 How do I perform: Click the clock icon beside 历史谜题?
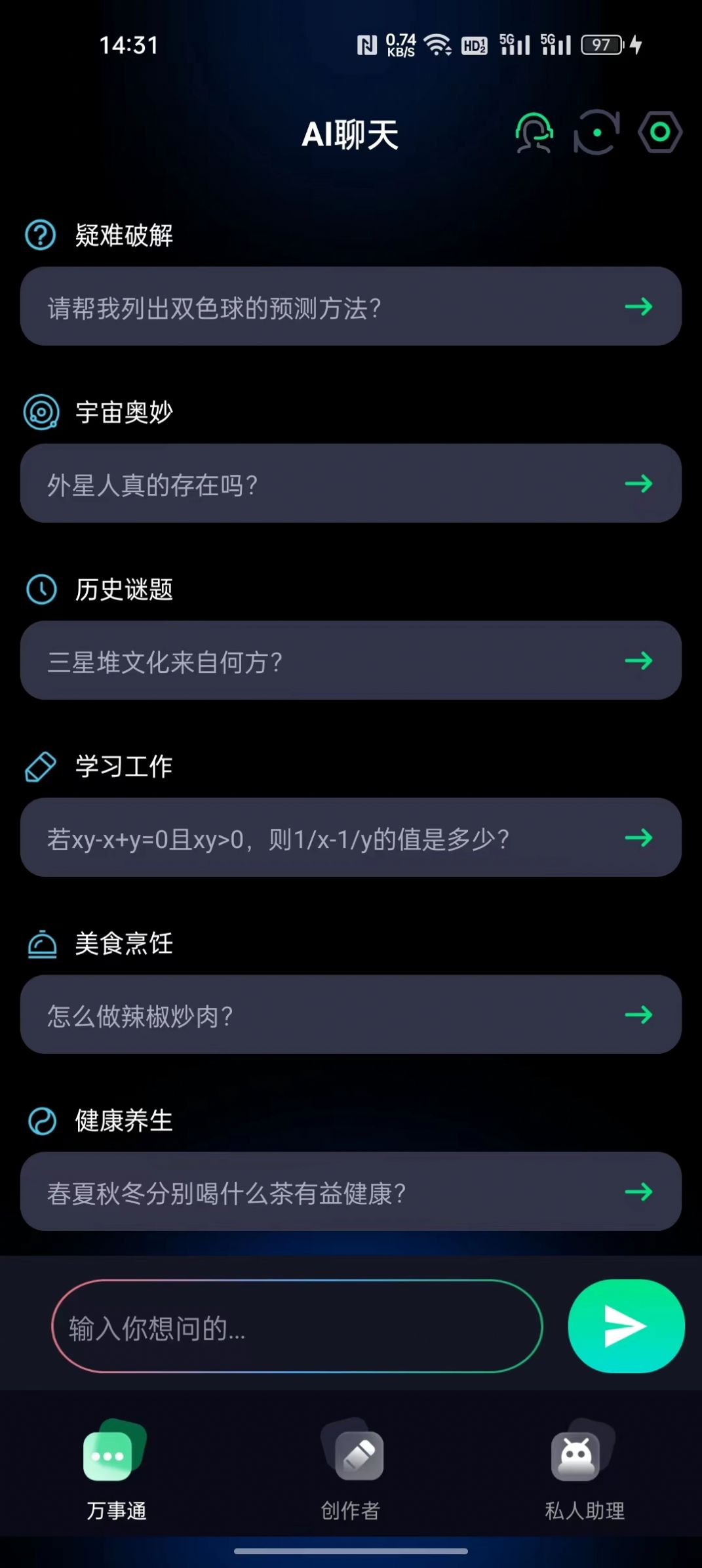click(x=41, y=588)
